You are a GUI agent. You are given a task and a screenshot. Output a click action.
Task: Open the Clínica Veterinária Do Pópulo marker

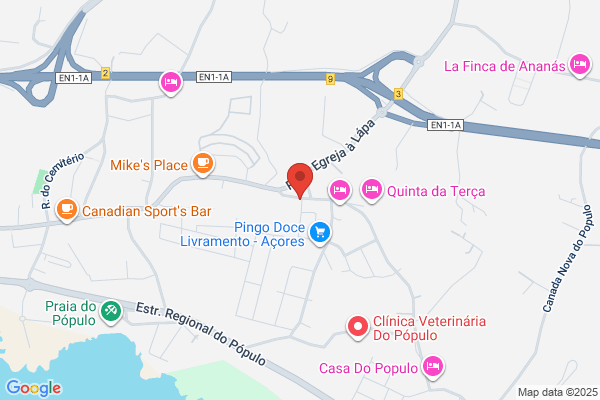[x=358, y=328]
